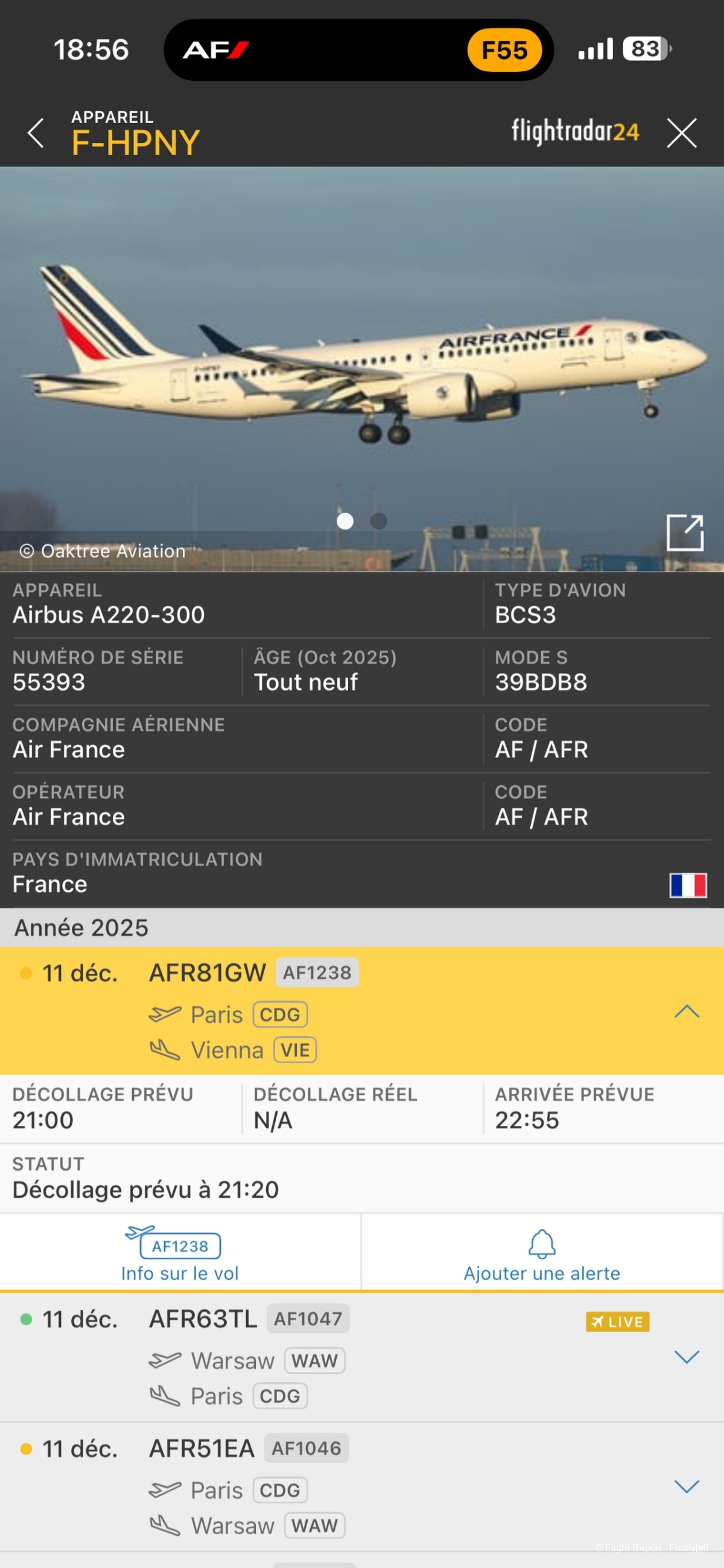Close the aircraft details panel
Screen dimensions: 724x1568
pos(681,133)
